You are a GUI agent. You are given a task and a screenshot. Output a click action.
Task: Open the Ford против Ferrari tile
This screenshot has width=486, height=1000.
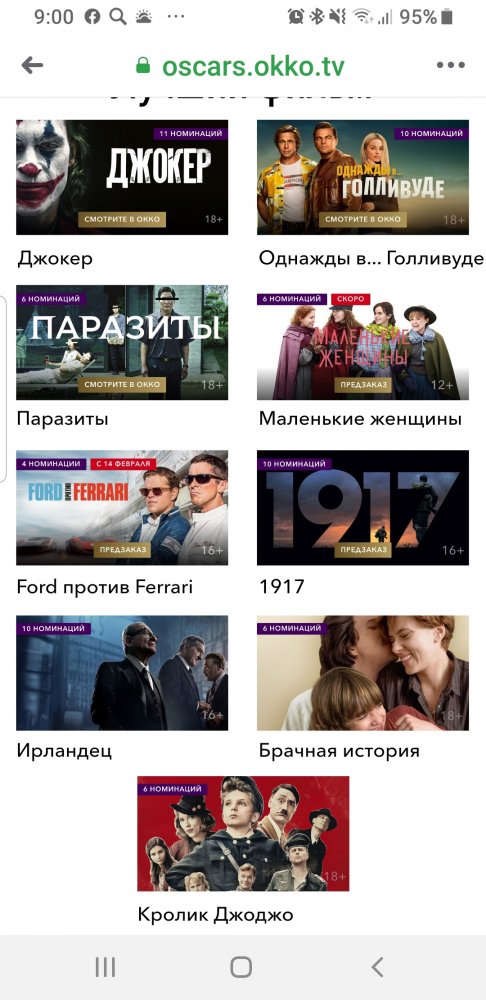pyautogui.click(x=122, y=508)
